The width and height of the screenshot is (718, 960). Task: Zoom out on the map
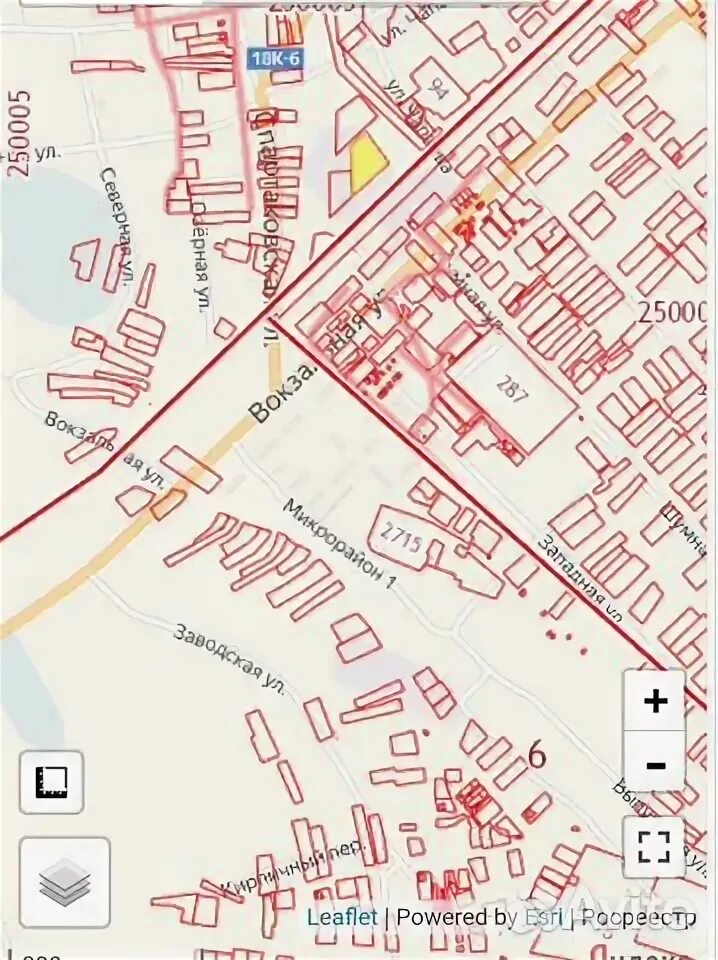(x=655, y=766)
